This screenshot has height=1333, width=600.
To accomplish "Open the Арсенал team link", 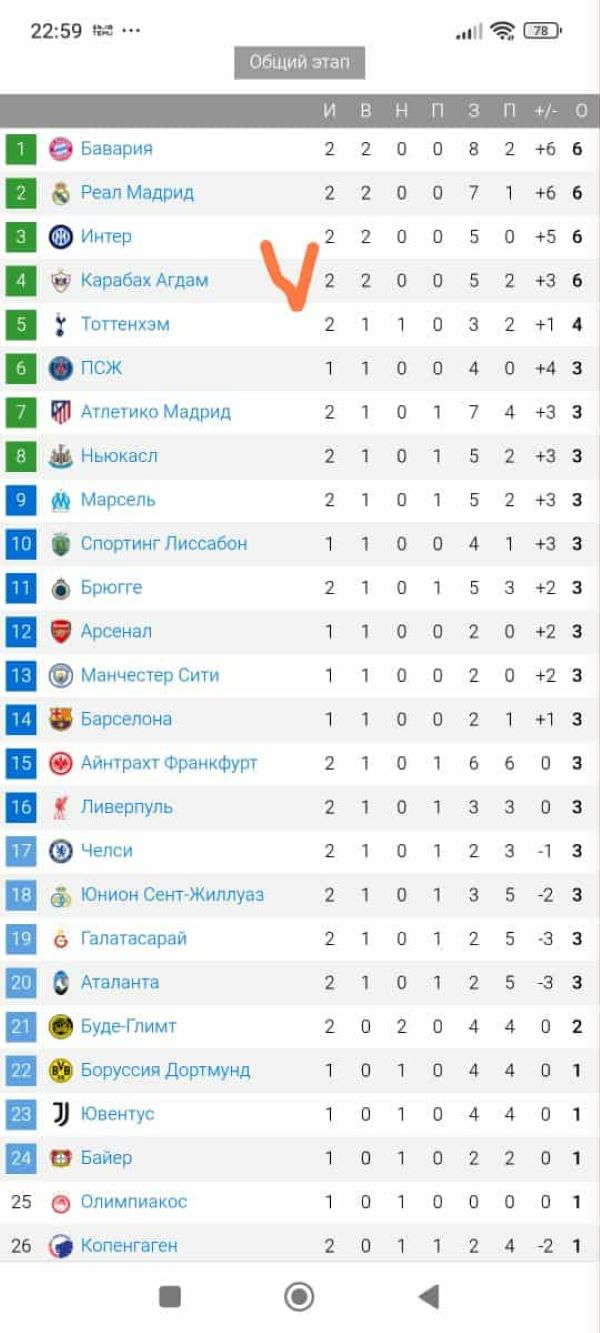I will (116, 632).
